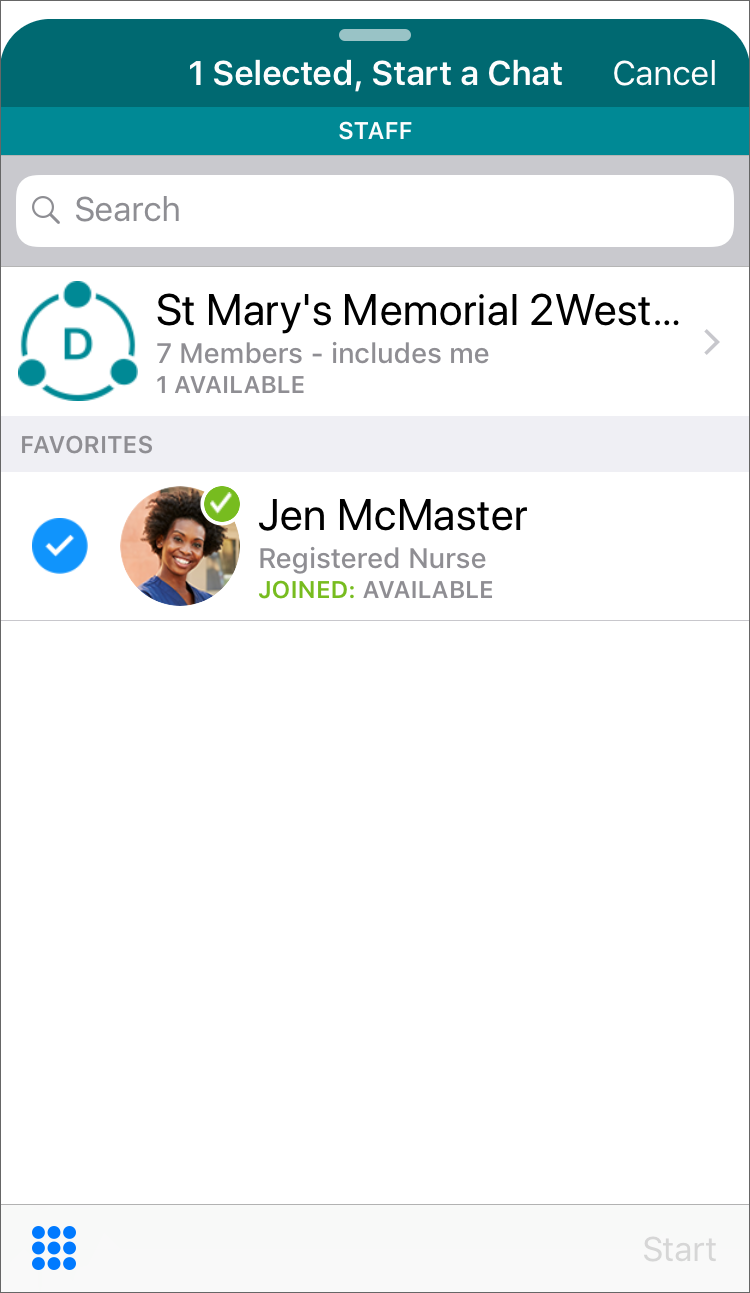
Task: Open St Mary's Memorial 2West group
Action: click(375, 342)
